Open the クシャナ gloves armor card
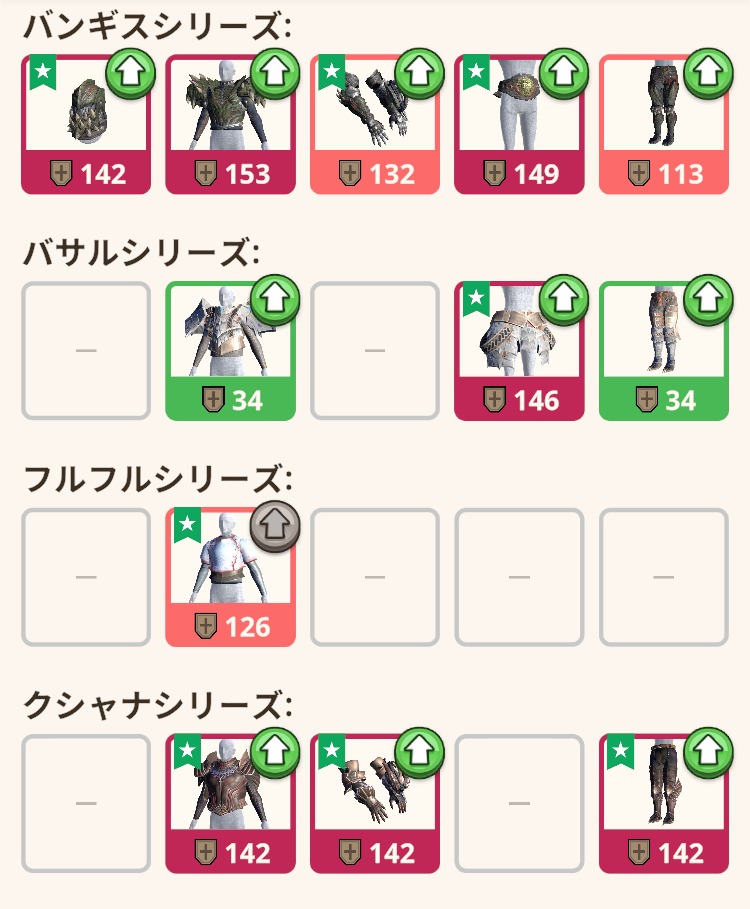The height and width of the screenshot is (909, 750). pos(374,805)
